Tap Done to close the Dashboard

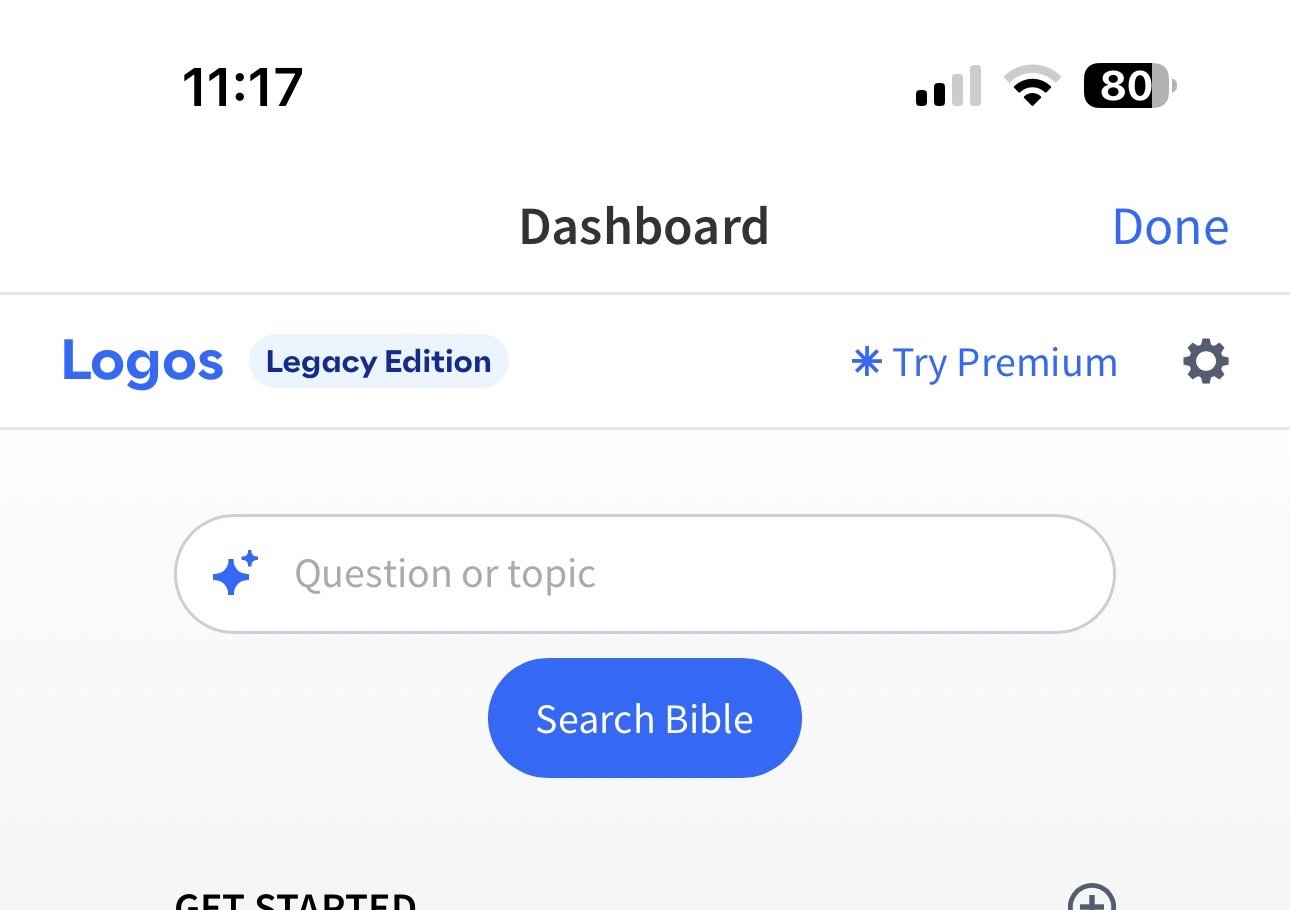(1169, 228)
